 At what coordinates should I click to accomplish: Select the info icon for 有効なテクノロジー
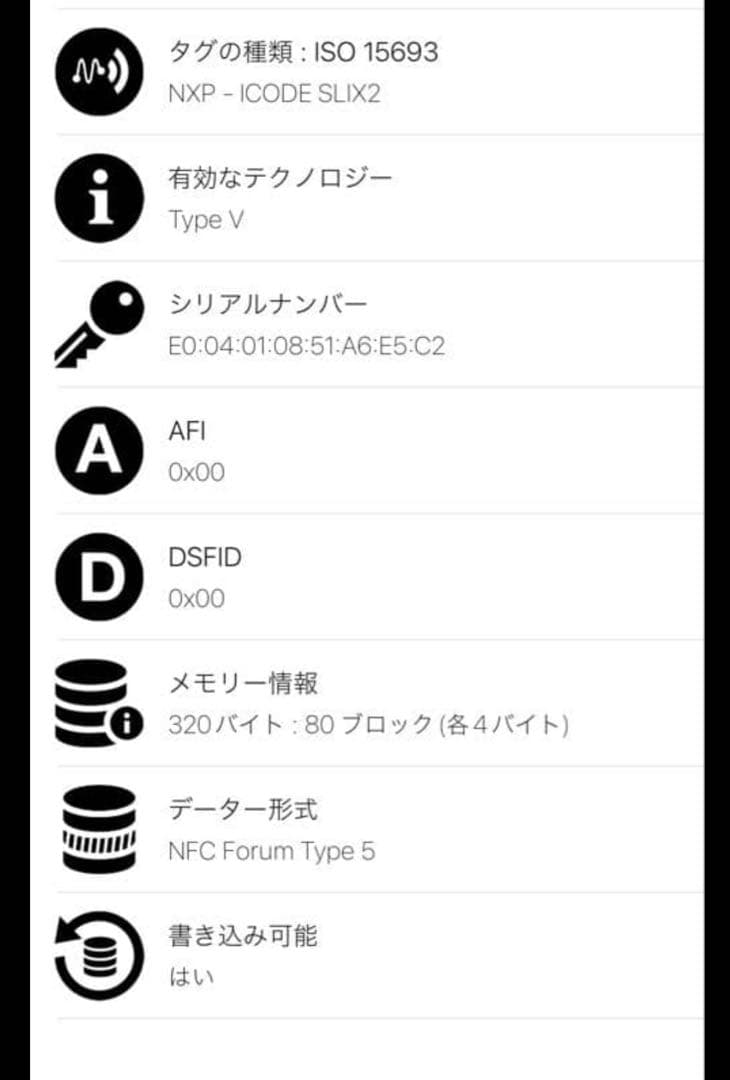pos(97,197)
